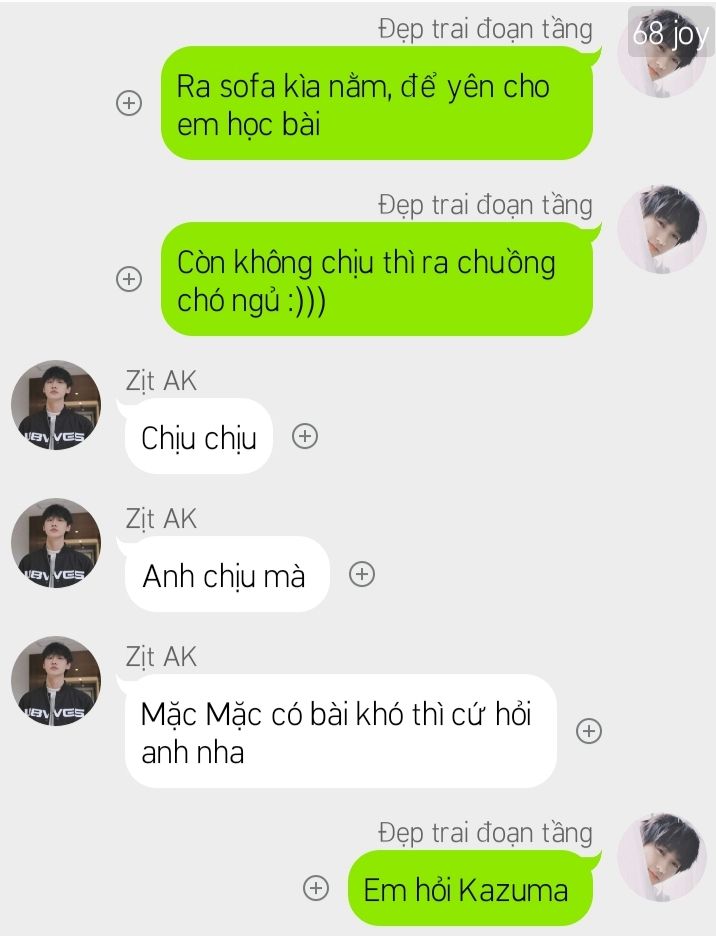Open Zịt AK's avatar beside "Anh chịu mà"
The height and width of the screenshot is (936, 716).
56,543
